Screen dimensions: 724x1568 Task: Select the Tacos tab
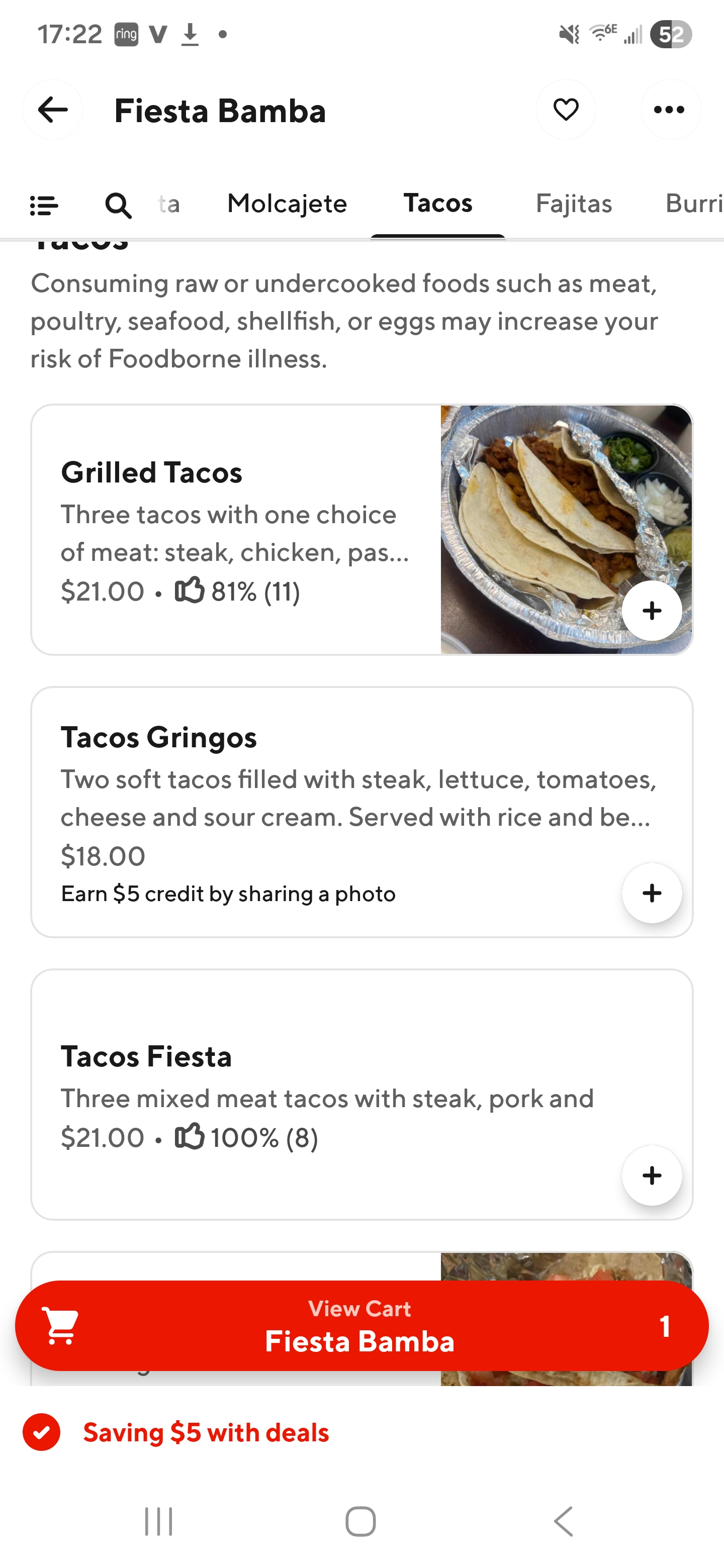438,204
